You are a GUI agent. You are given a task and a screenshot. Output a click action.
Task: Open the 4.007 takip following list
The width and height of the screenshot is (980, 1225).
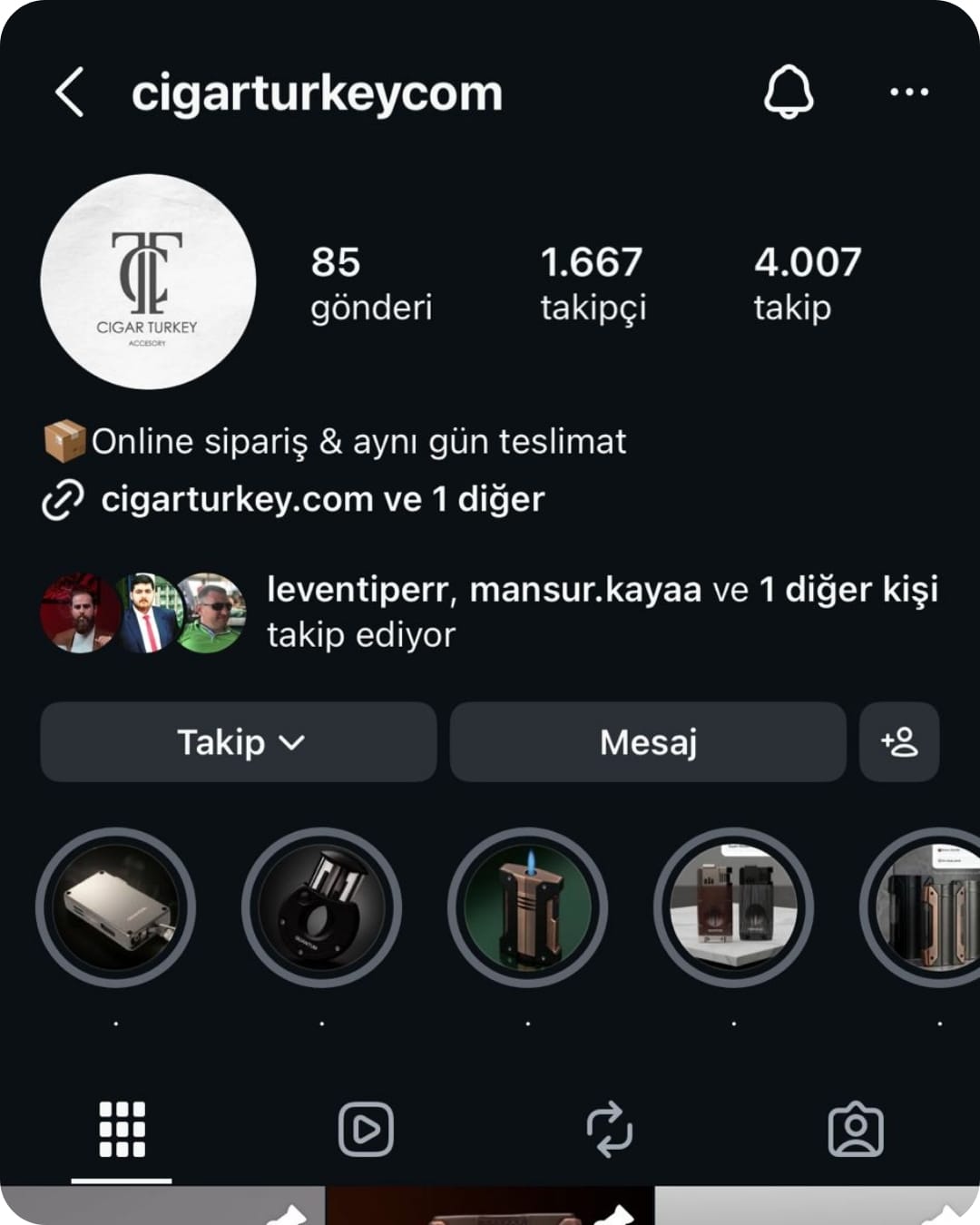click(807, 283)
